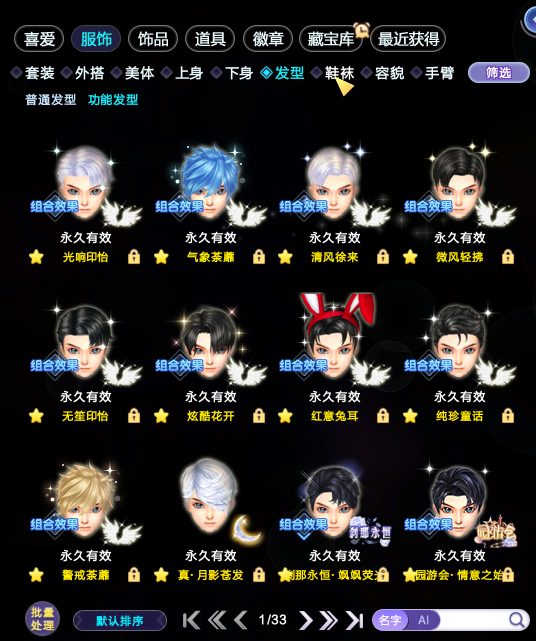
Task: Tap the favorite star for 纯珍童话
Action: click(x=410, y=416)
